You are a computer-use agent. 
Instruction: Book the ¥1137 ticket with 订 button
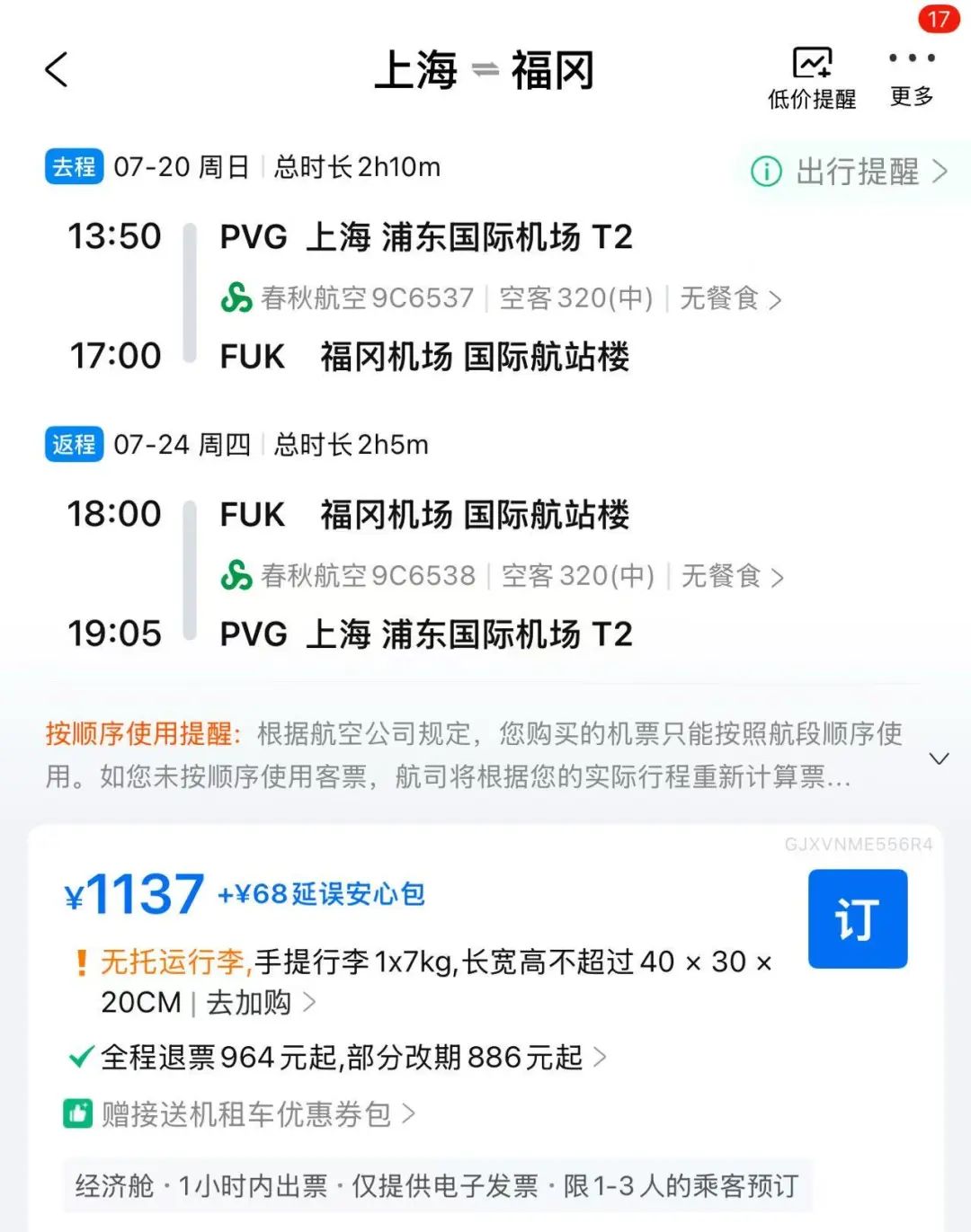point(857,918)
